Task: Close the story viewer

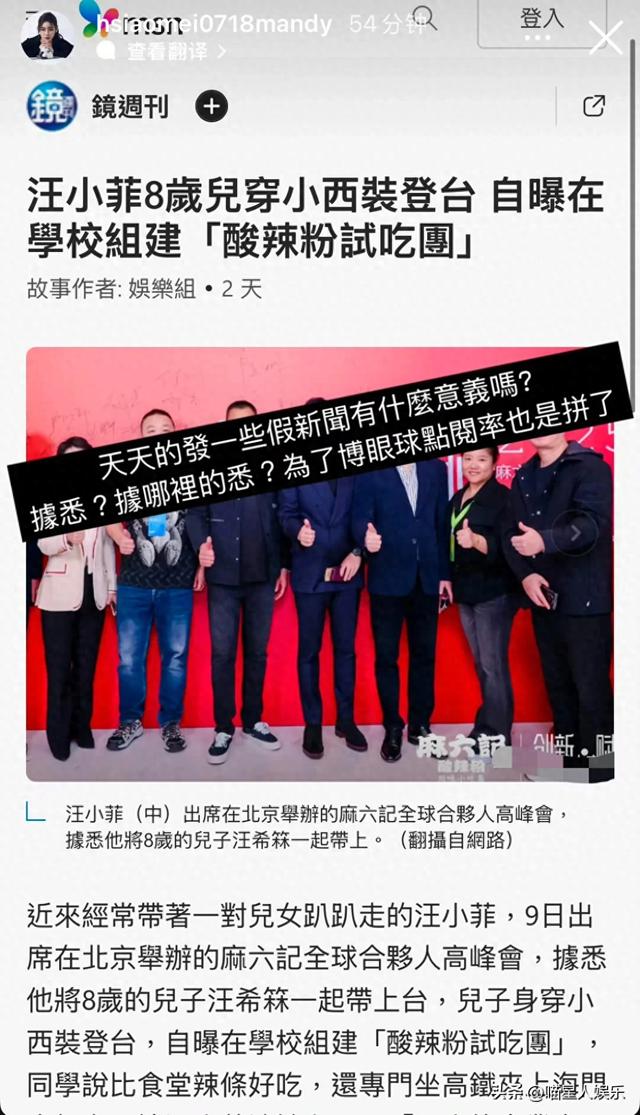Action: pyautogui.click(x=606, y=37)
